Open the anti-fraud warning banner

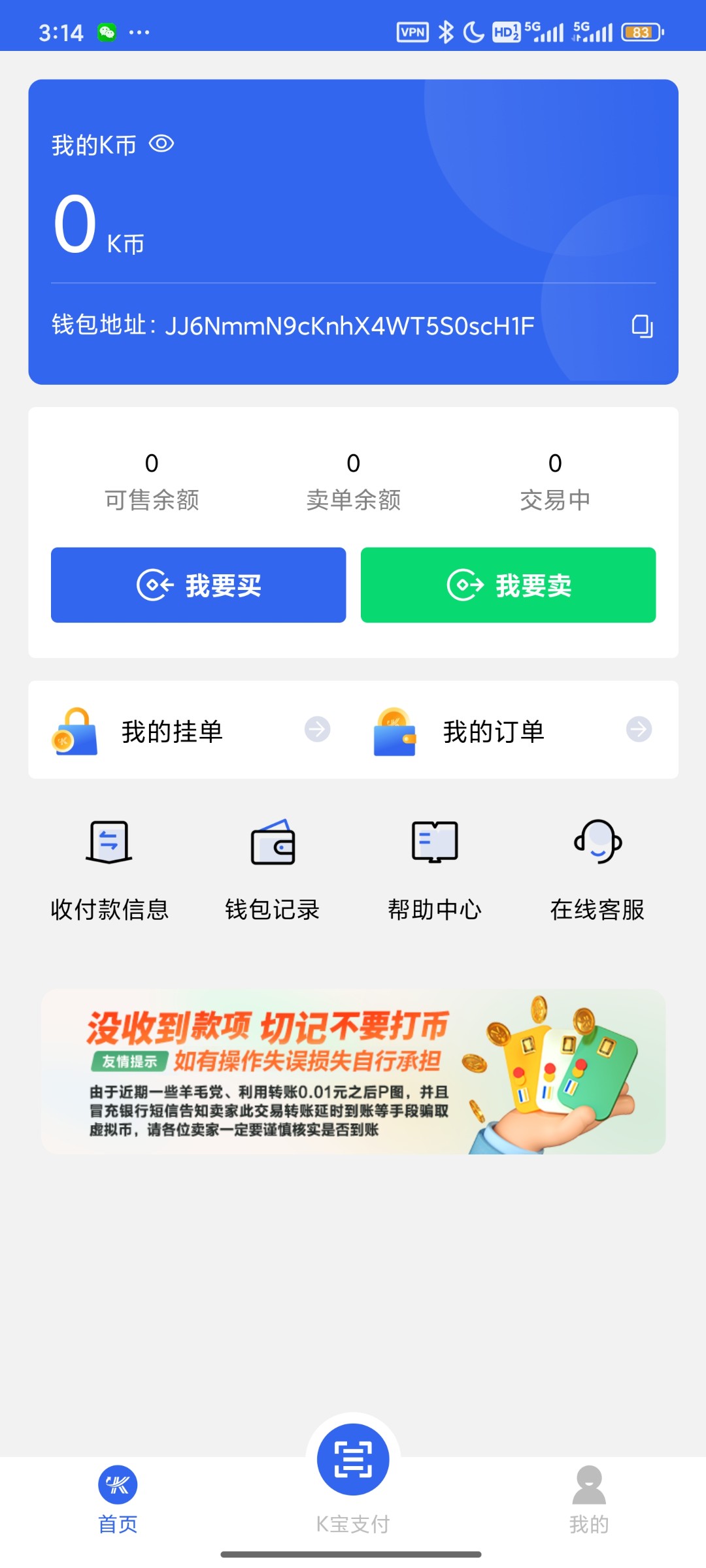[353, 1071]
